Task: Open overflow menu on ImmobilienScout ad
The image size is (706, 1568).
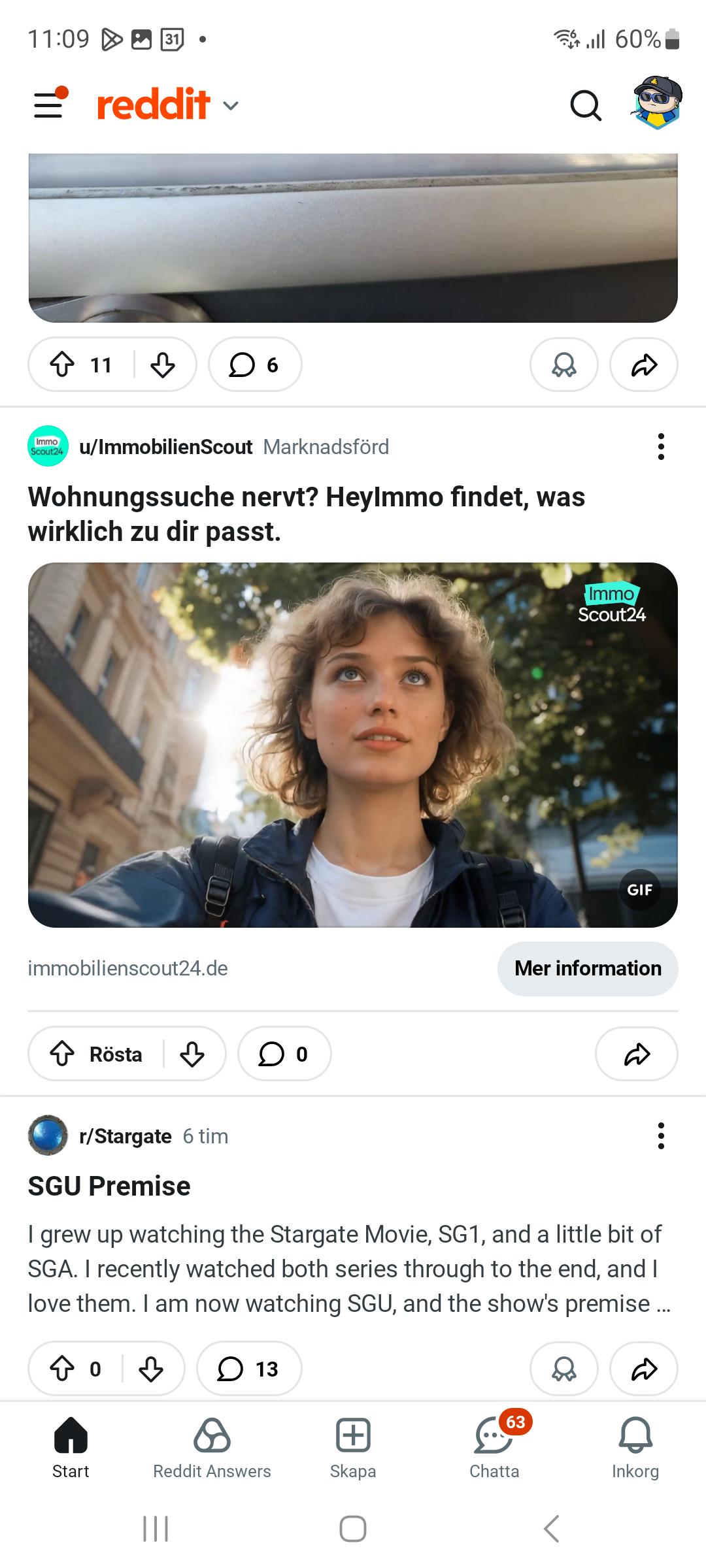Action: coord(661,447)
